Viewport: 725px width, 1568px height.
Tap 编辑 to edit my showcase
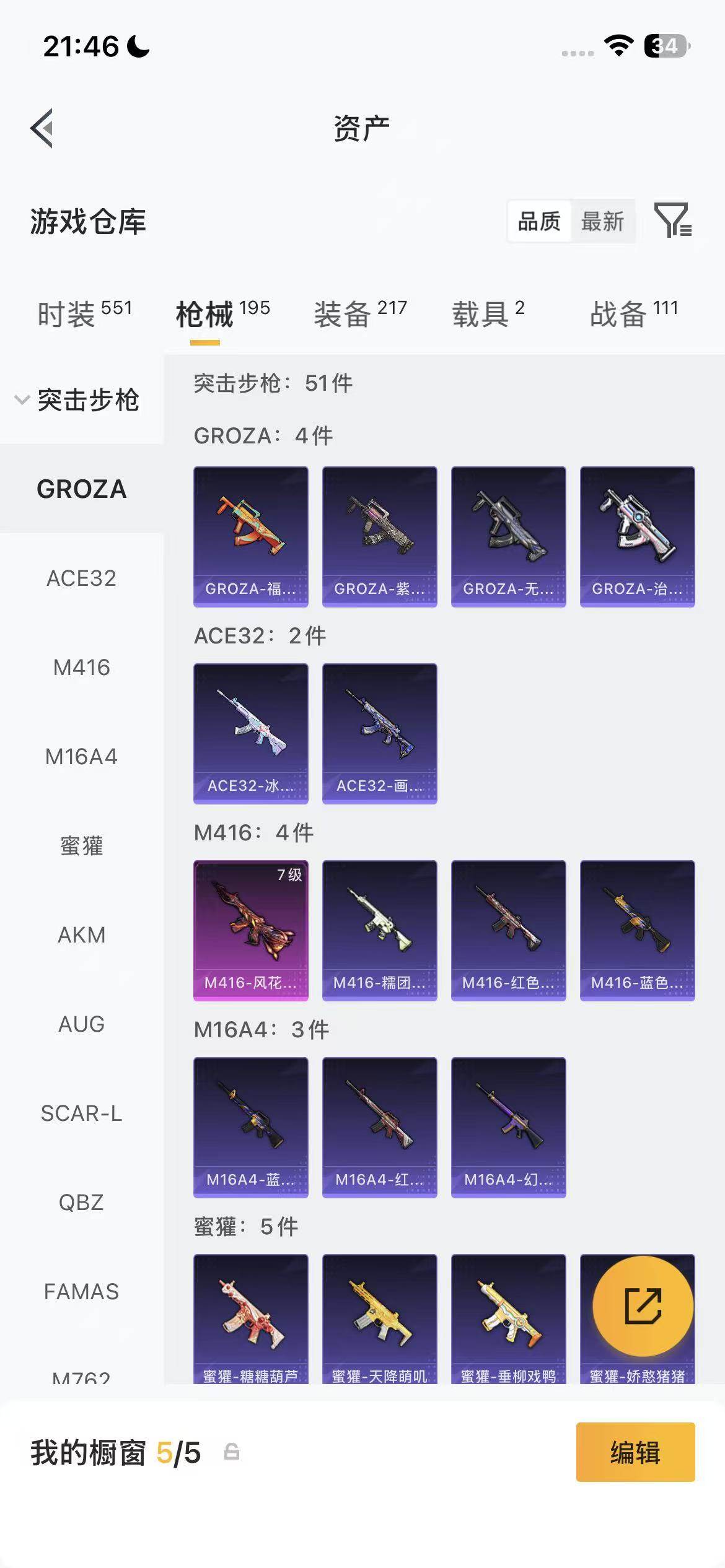coord(636,1452)
